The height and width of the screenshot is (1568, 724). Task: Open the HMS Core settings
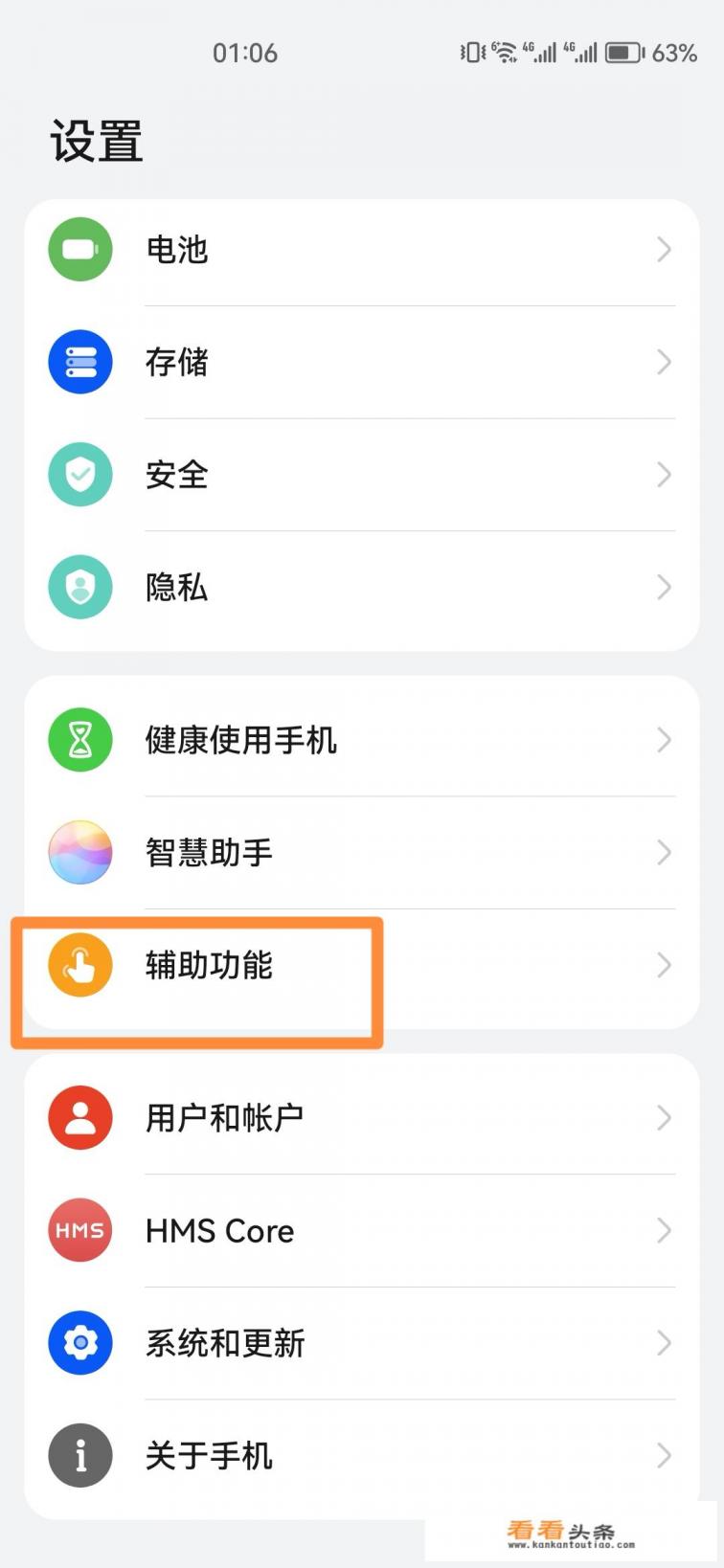pyautogui.click(x=361, y=1230)
